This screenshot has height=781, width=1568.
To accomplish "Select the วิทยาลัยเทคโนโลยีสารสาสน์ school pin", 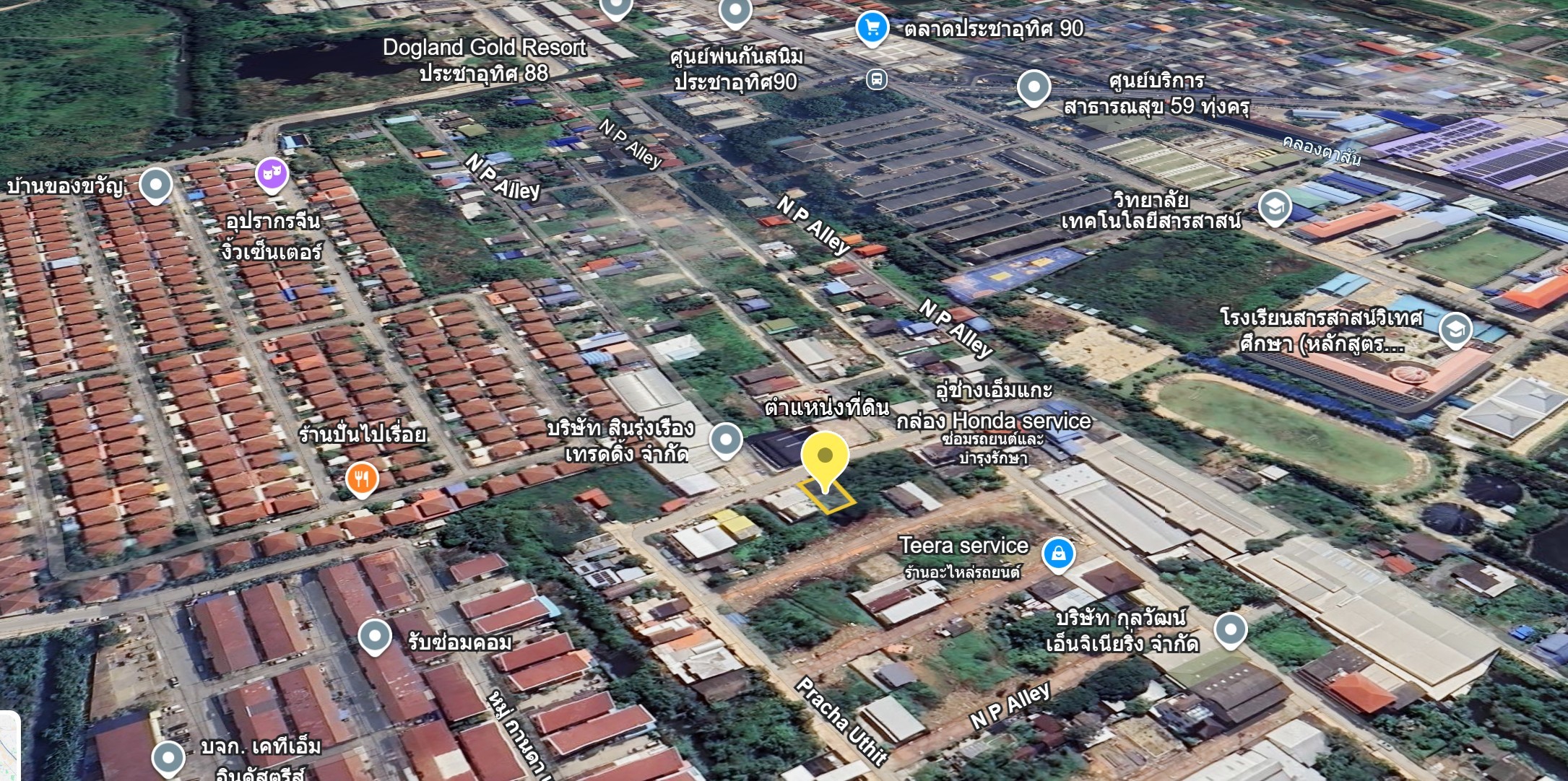I will [x=1274, y=207].
